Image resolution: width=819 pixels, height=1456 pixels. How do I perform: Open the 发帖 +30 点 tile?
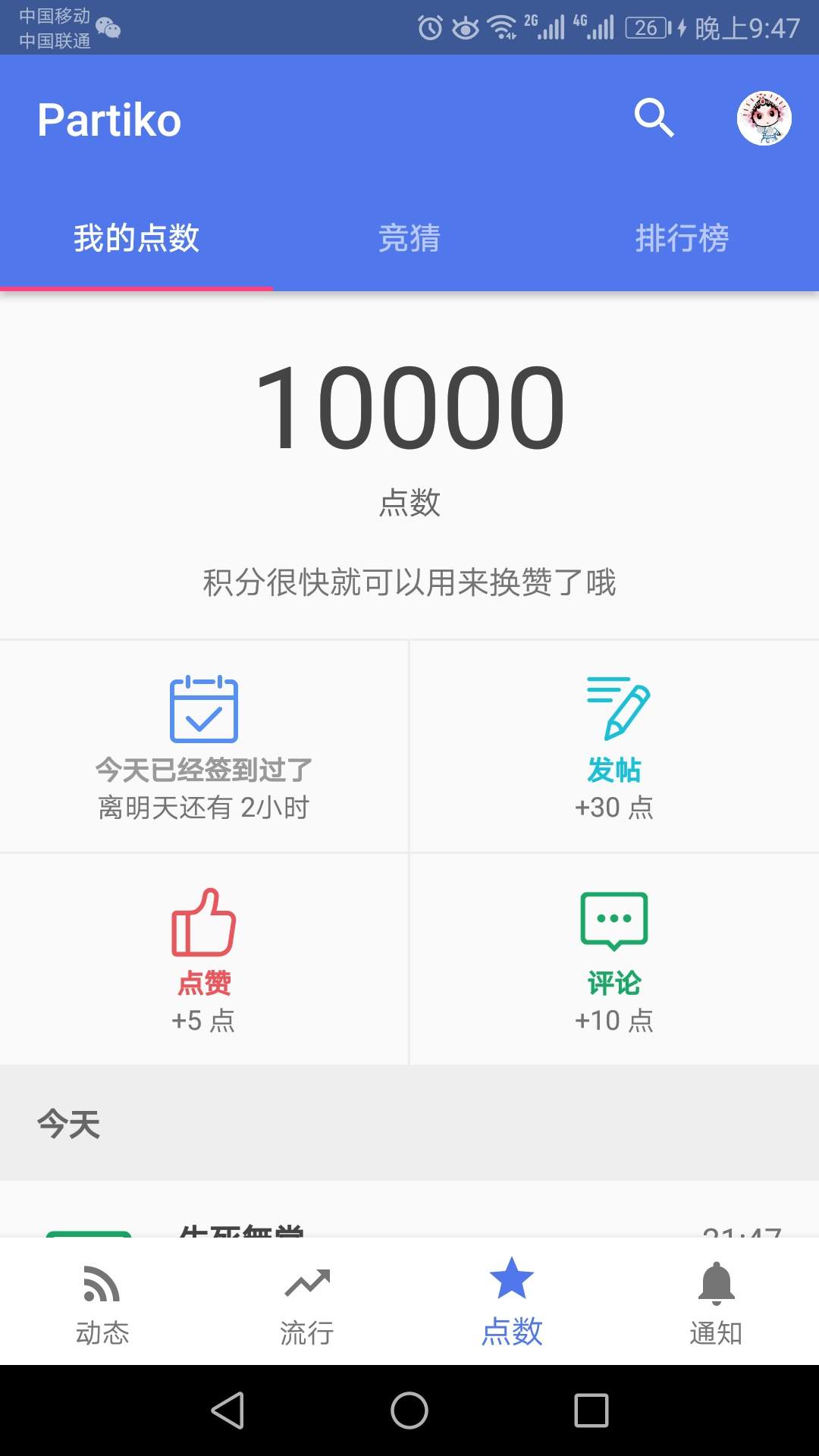[x=614, y=747]
